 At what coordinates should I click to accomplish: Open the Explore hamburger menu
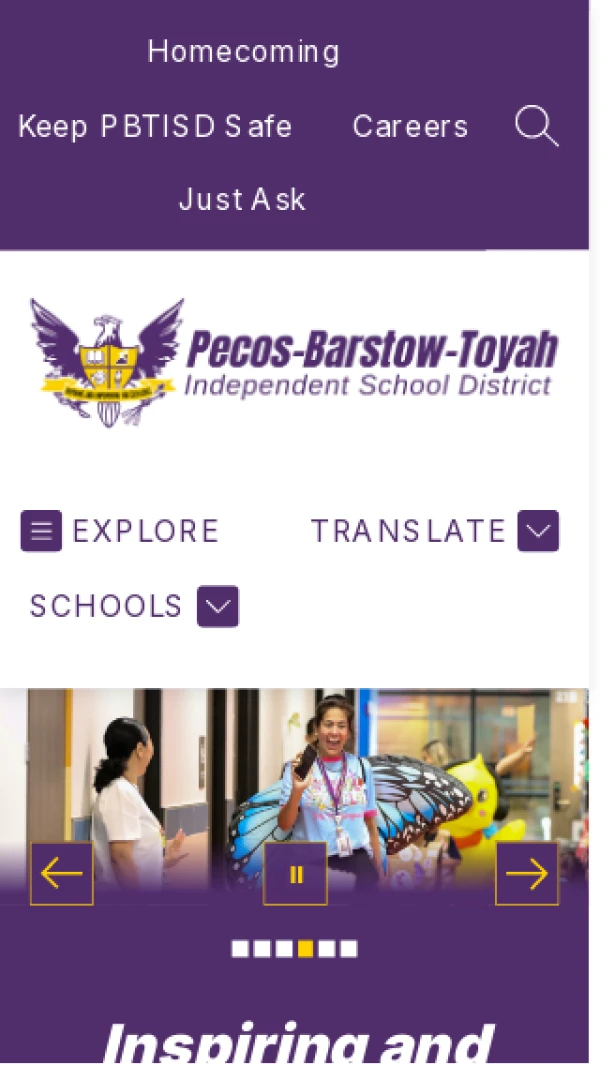41,531
